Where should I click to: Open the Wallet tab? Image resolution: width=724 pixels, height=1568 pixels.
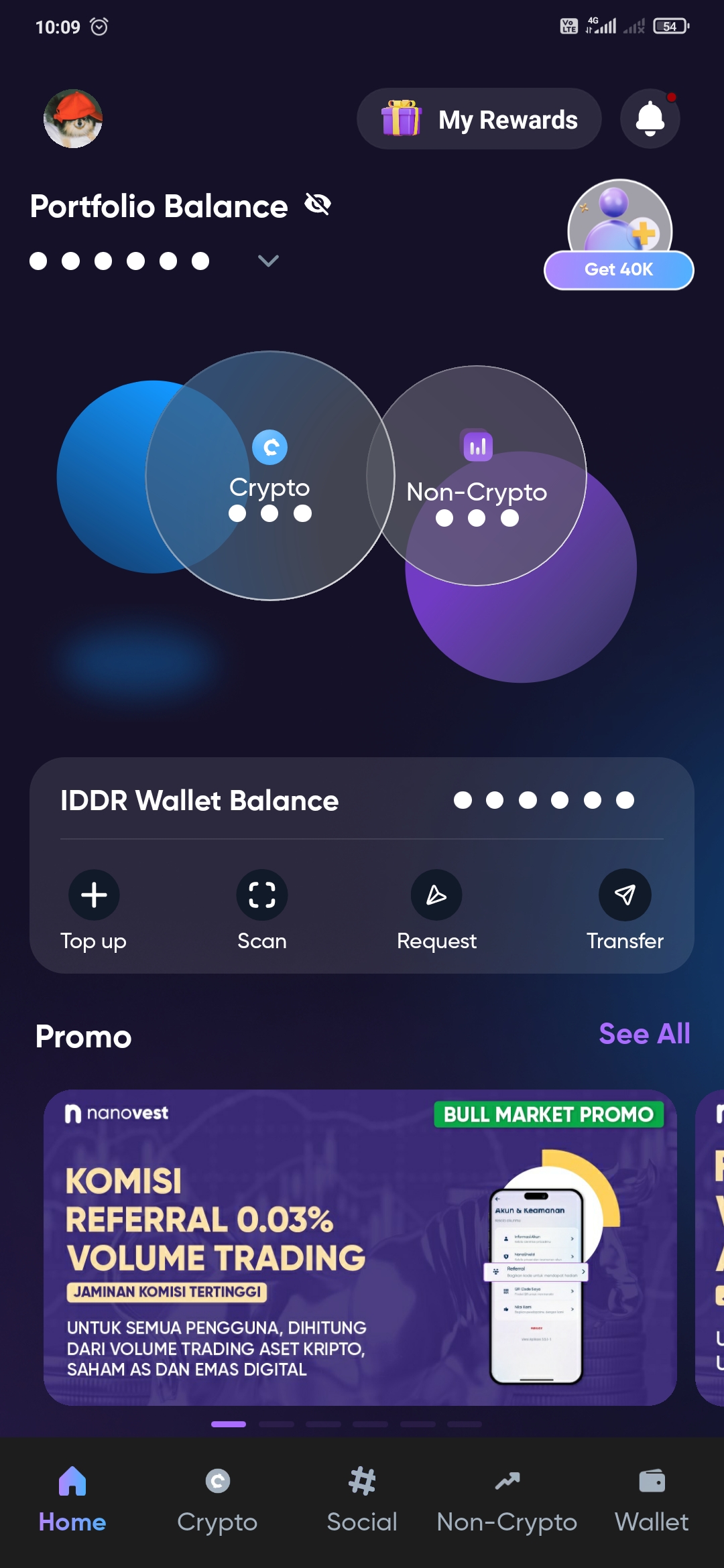point(652,1498)
